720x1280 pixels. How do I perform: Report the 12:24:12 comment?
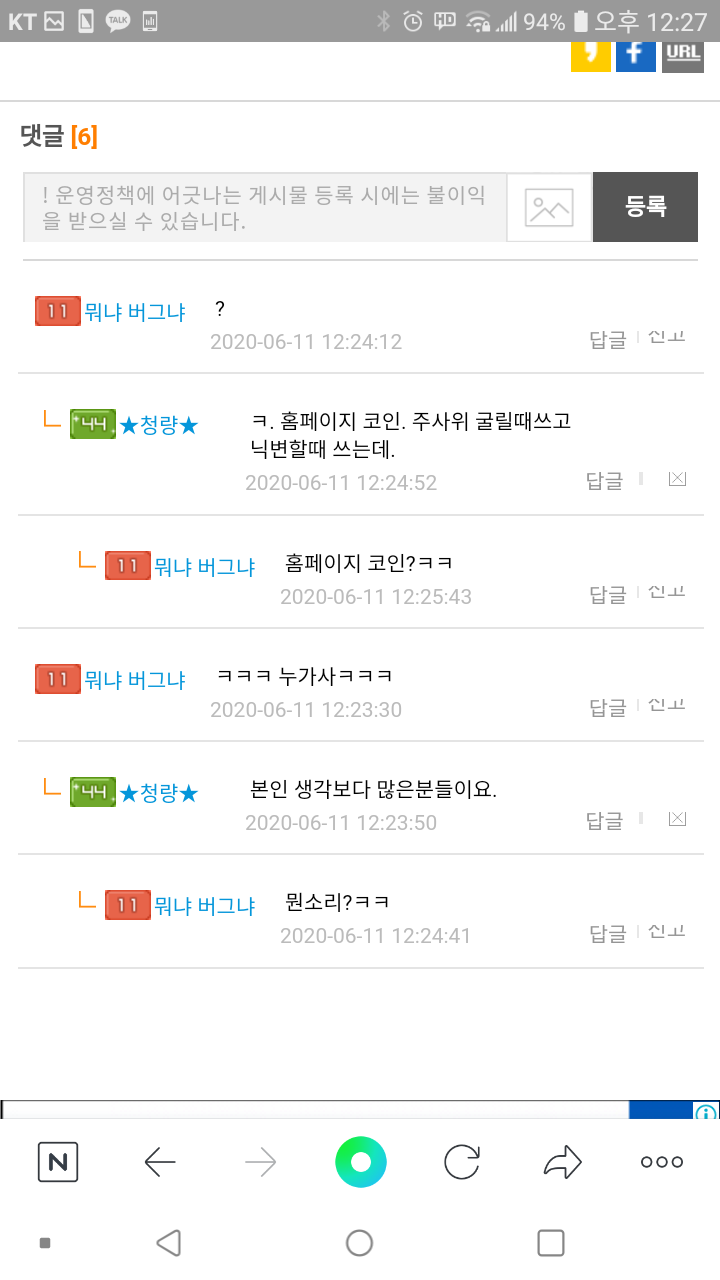[666, 338]
